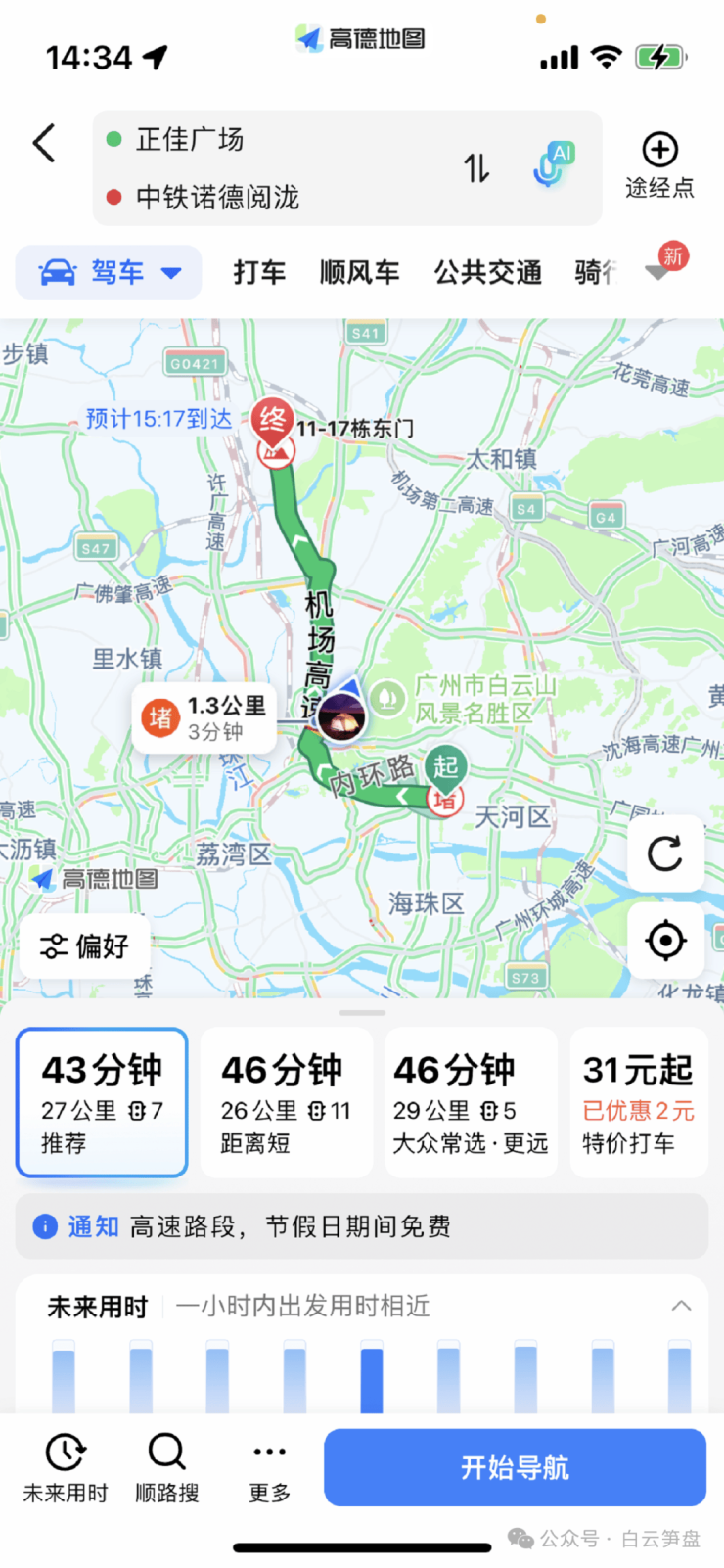
Task: Open the 31元起 特价打车 option
Action: point(639,1102)
